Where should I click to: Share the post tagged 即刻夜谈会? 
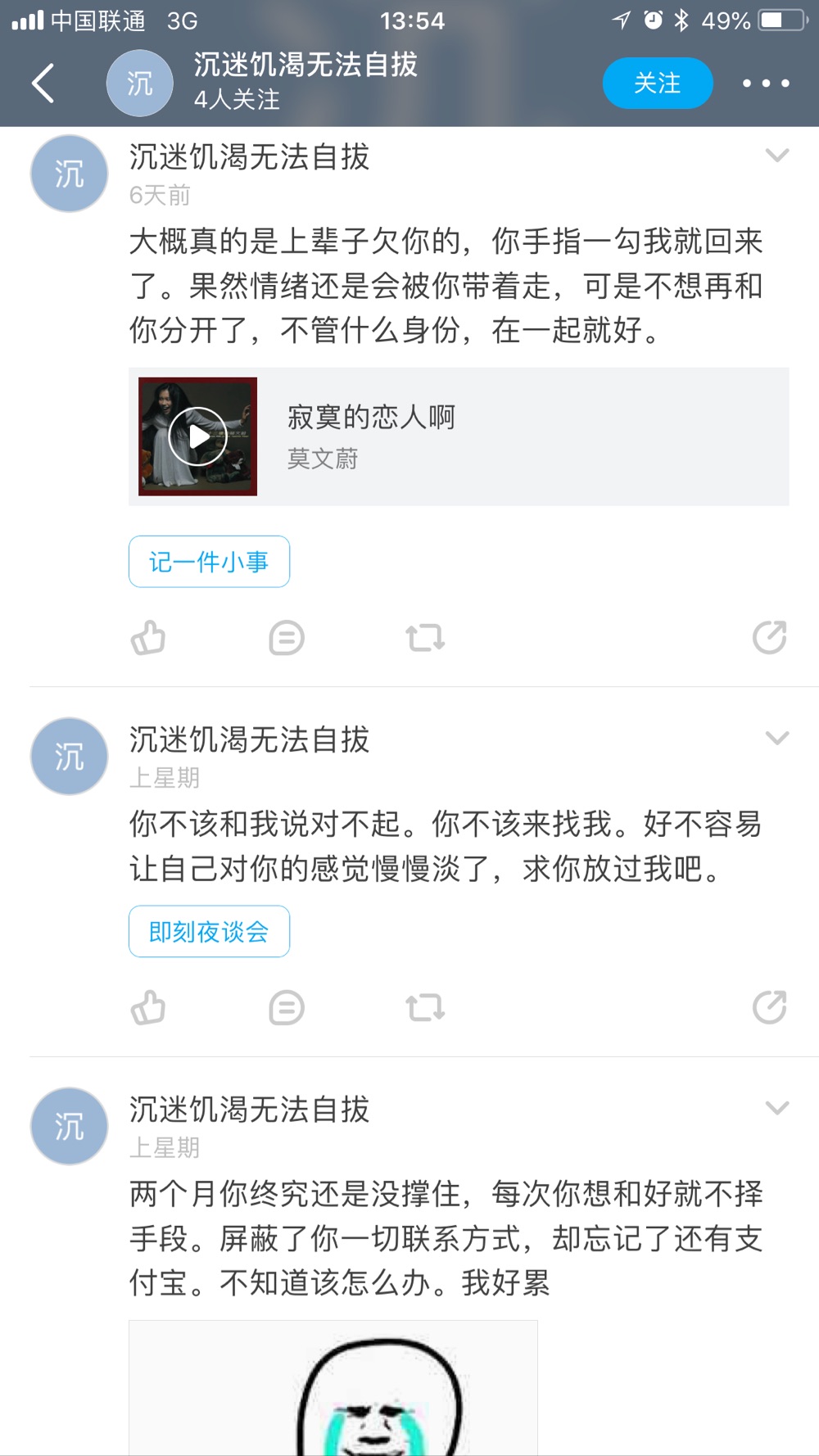click(x=769, y=1008)
